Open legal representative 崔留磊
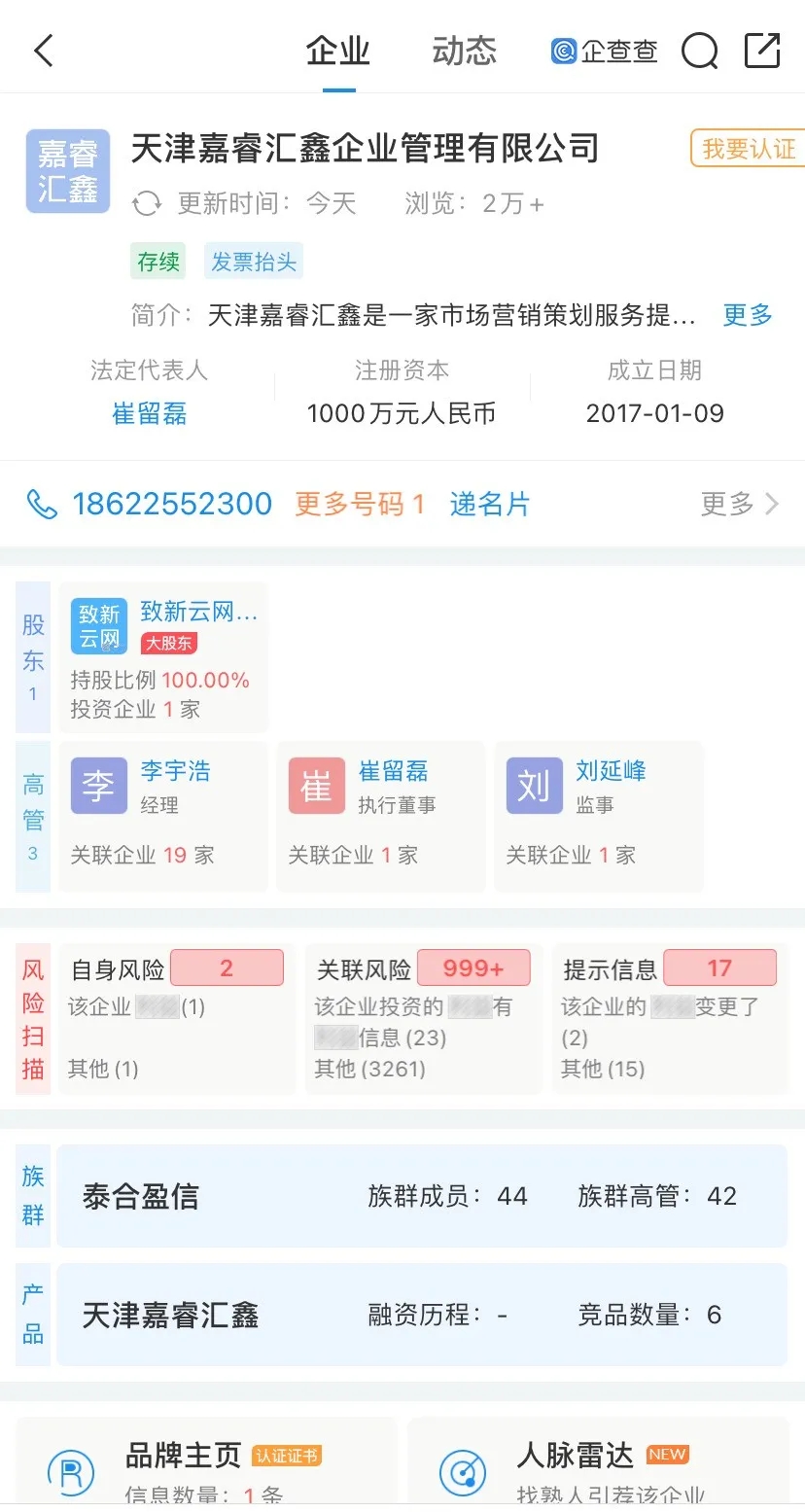805x1512 pixels. (x=150, y=413)
